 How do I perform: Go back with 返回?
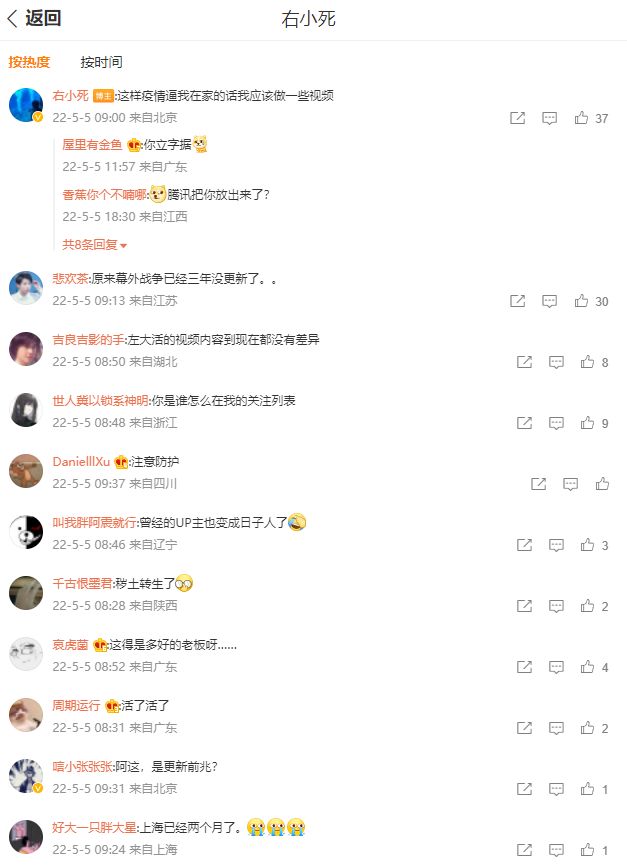pos(34,18)
